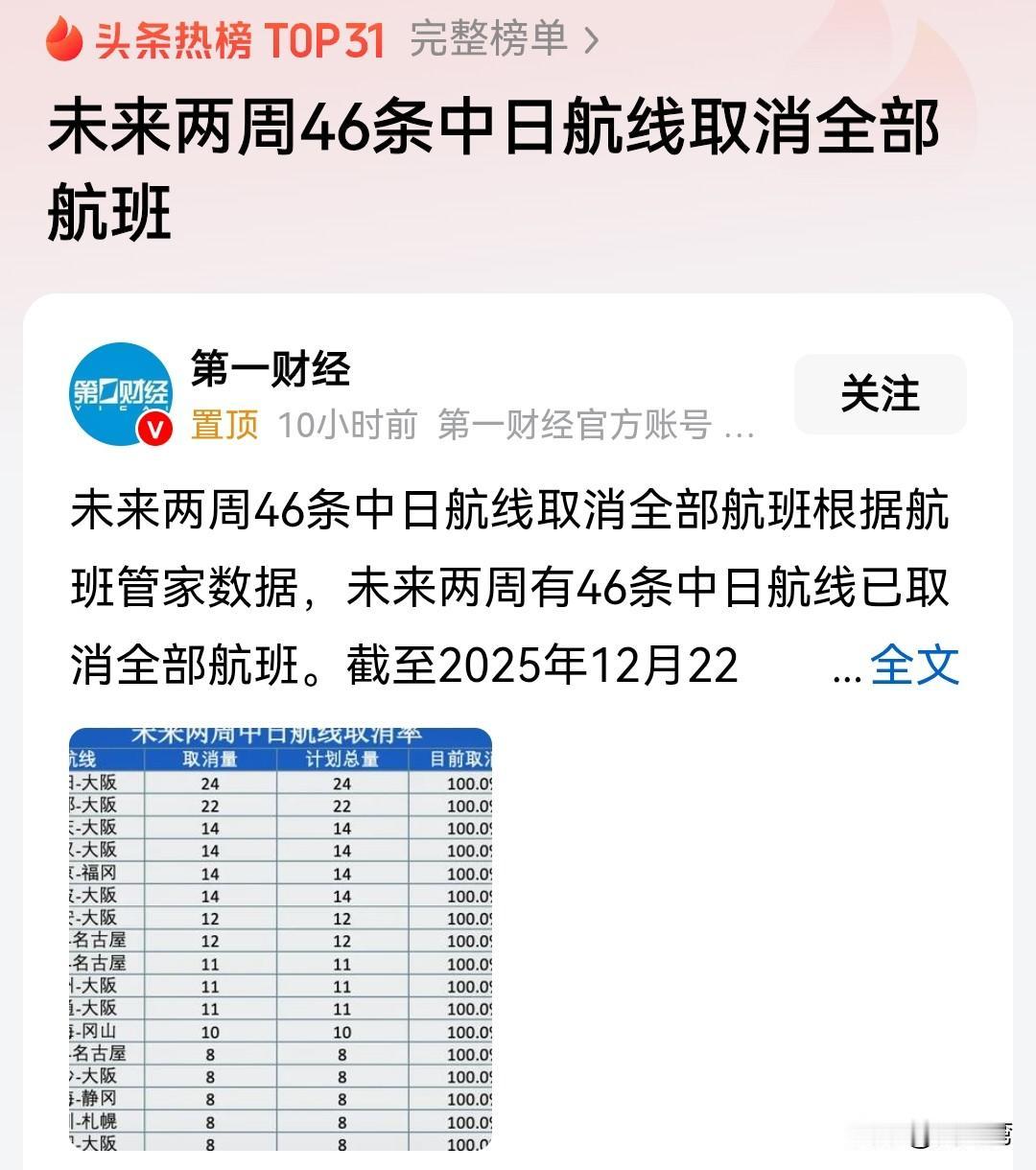Click the red V verification badge
The height and width of the screenshot is (1170, 1036).
(156, 427)
